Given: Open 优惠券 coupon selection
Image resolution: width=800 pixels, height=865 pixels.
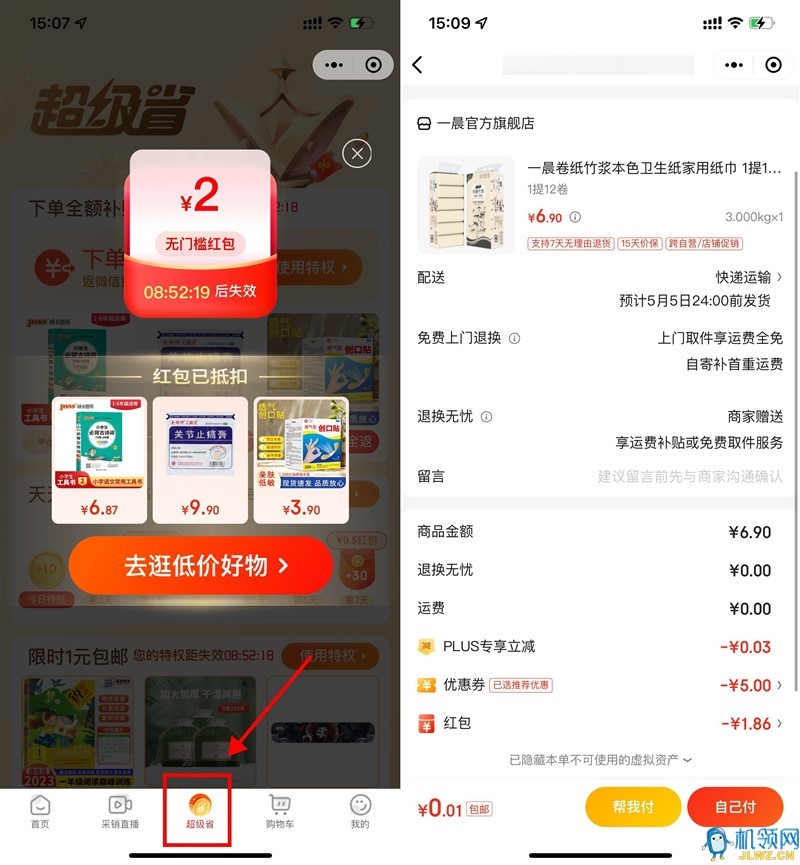Looking at the screenshot, I should [752, 685].
